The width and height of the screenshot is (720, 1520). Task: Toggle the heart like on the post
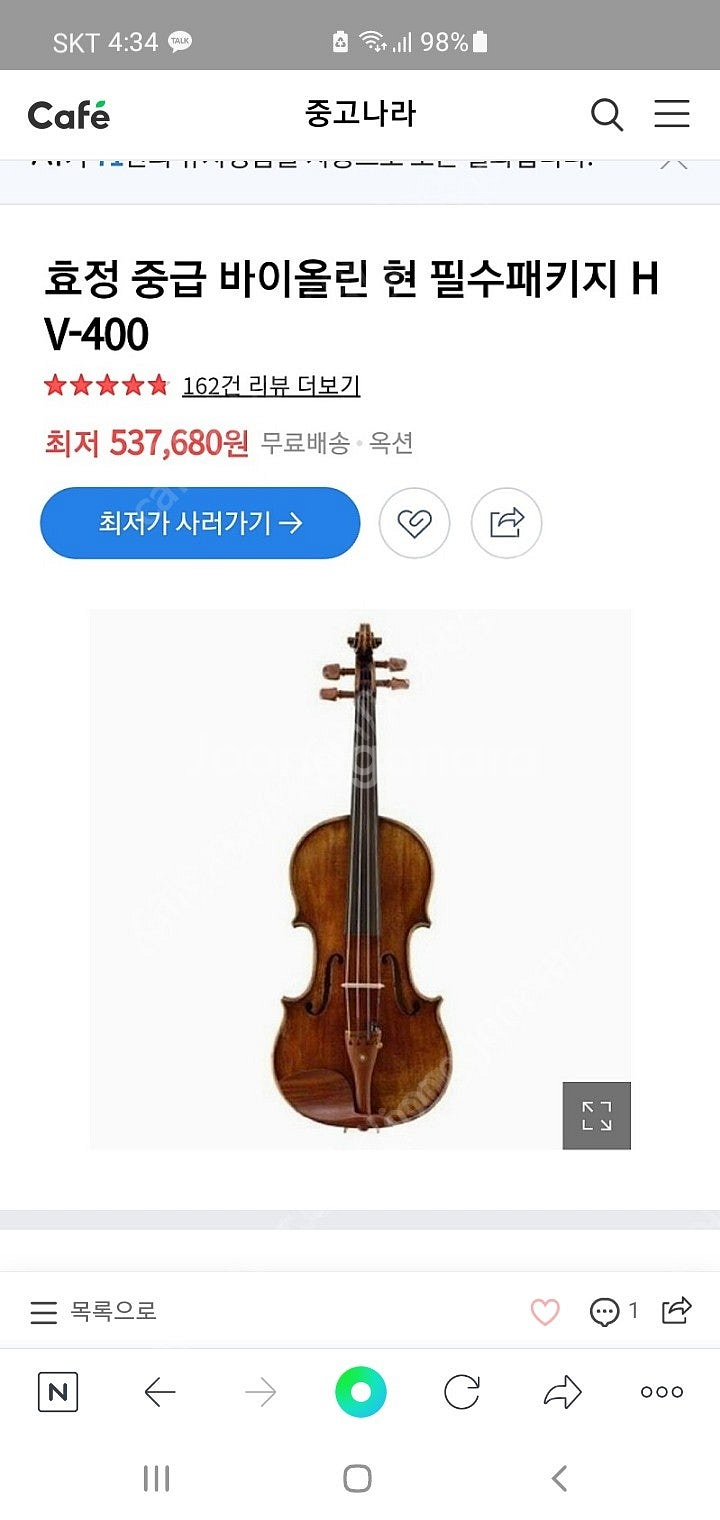[544, 1310]
